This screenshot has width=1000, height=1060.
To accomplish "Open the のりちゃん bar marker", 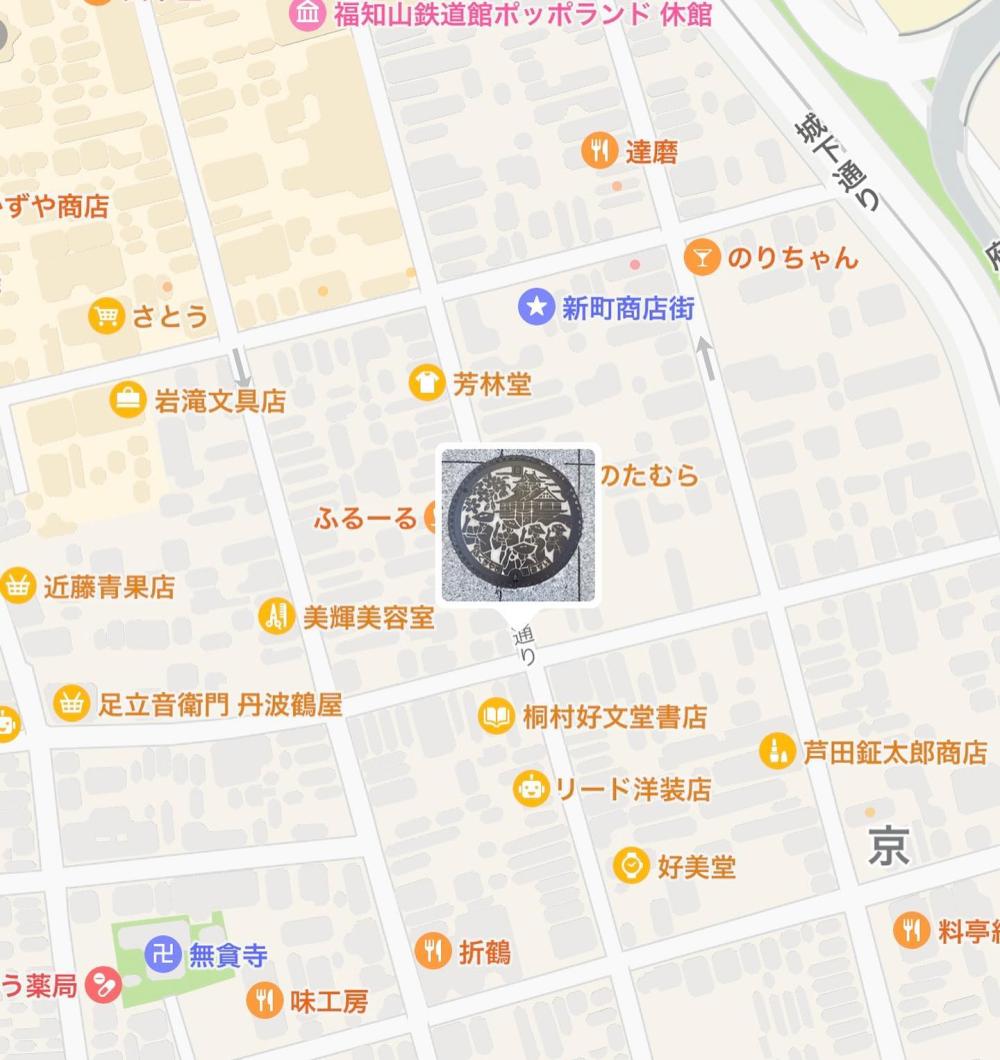I will point(703,257).
